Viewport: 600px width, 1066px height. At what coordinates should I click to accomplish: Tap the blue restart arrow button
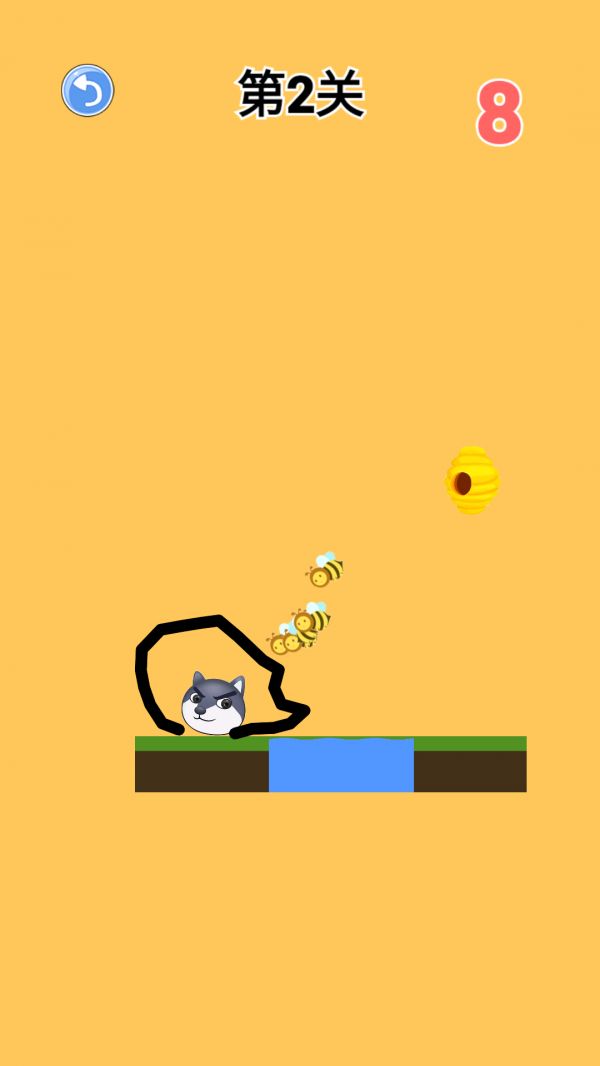[x=88, y=91]
